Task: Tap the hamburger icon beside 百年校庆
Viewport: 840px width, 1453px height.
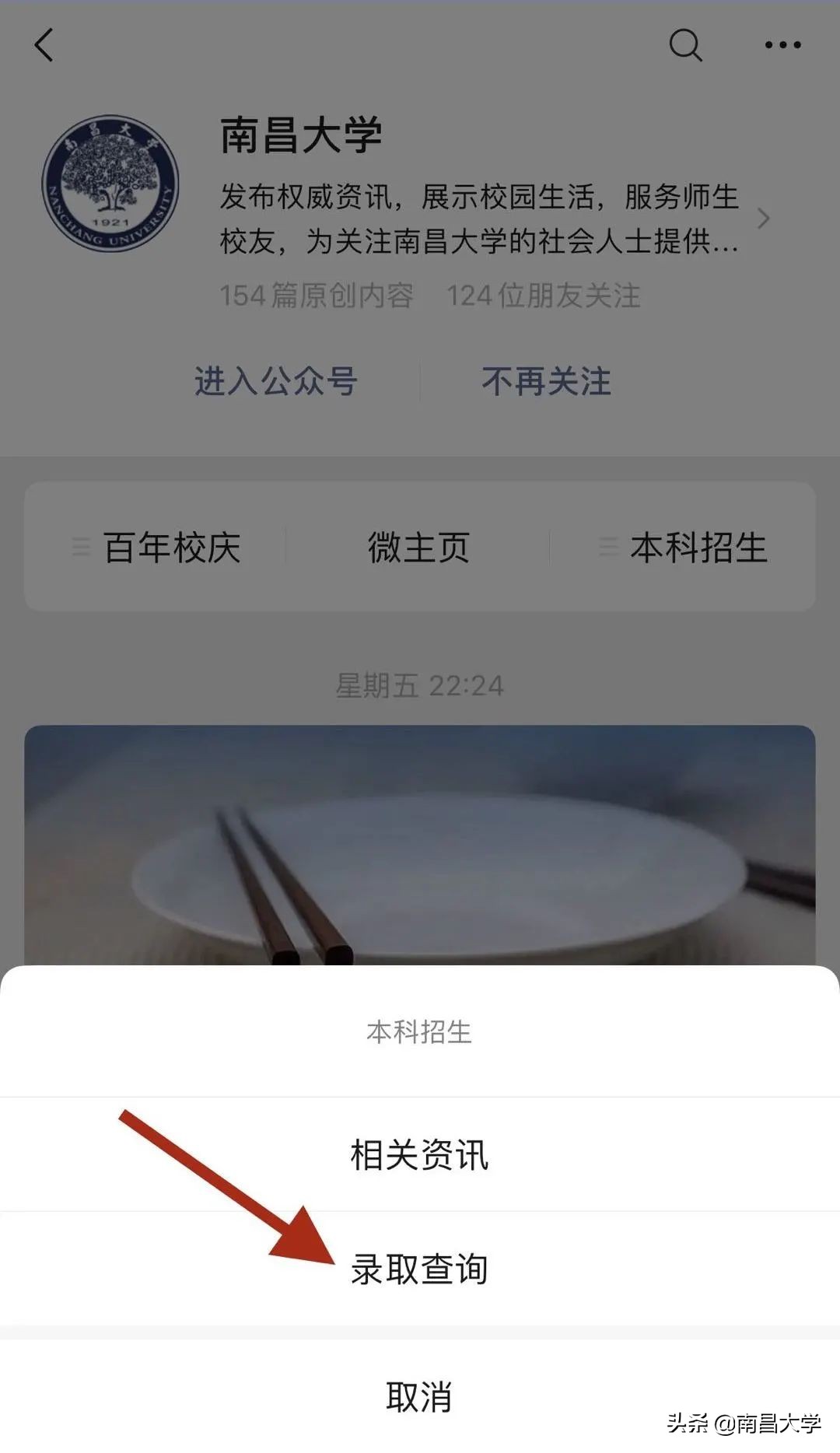Action: click(80, 548)
